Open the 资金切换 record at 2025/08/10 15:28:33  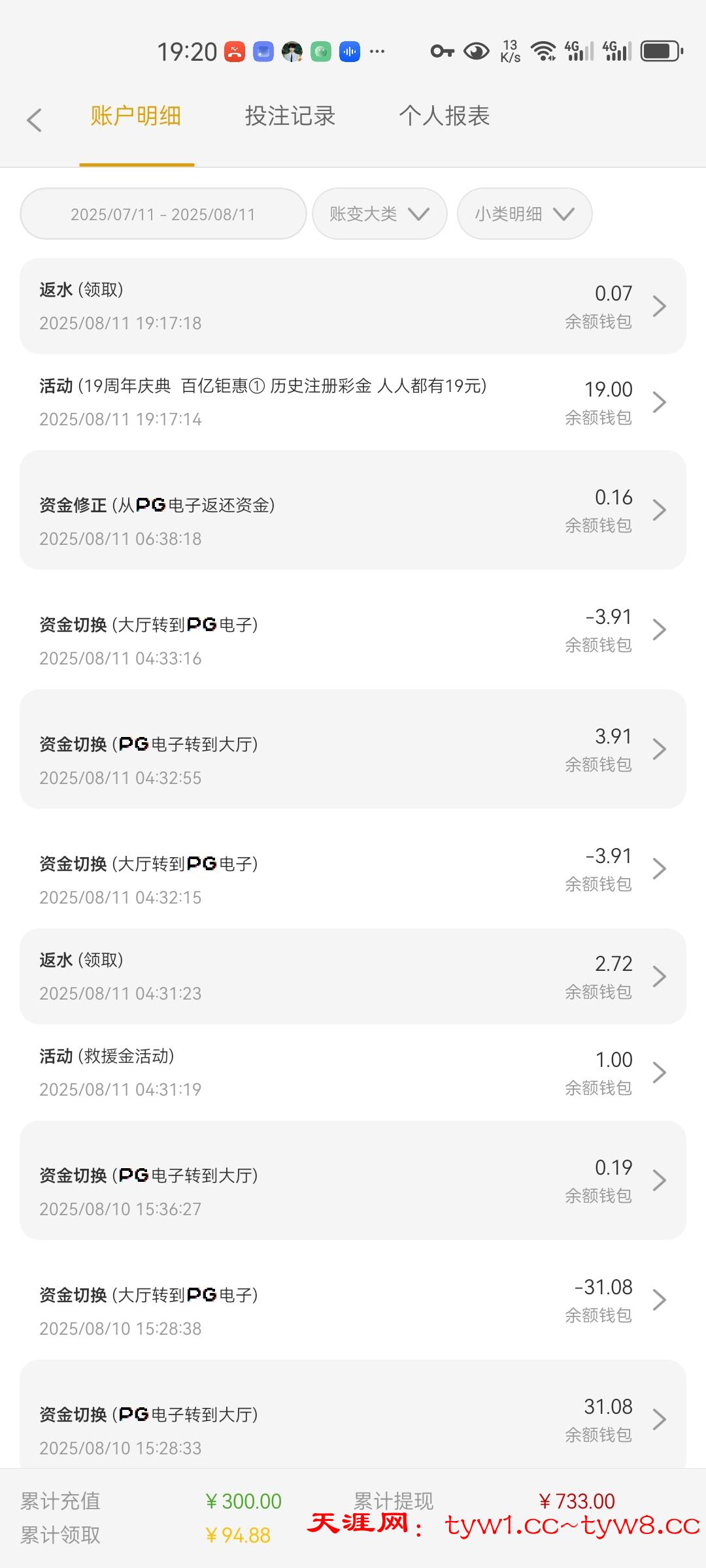coord(352,1419)
